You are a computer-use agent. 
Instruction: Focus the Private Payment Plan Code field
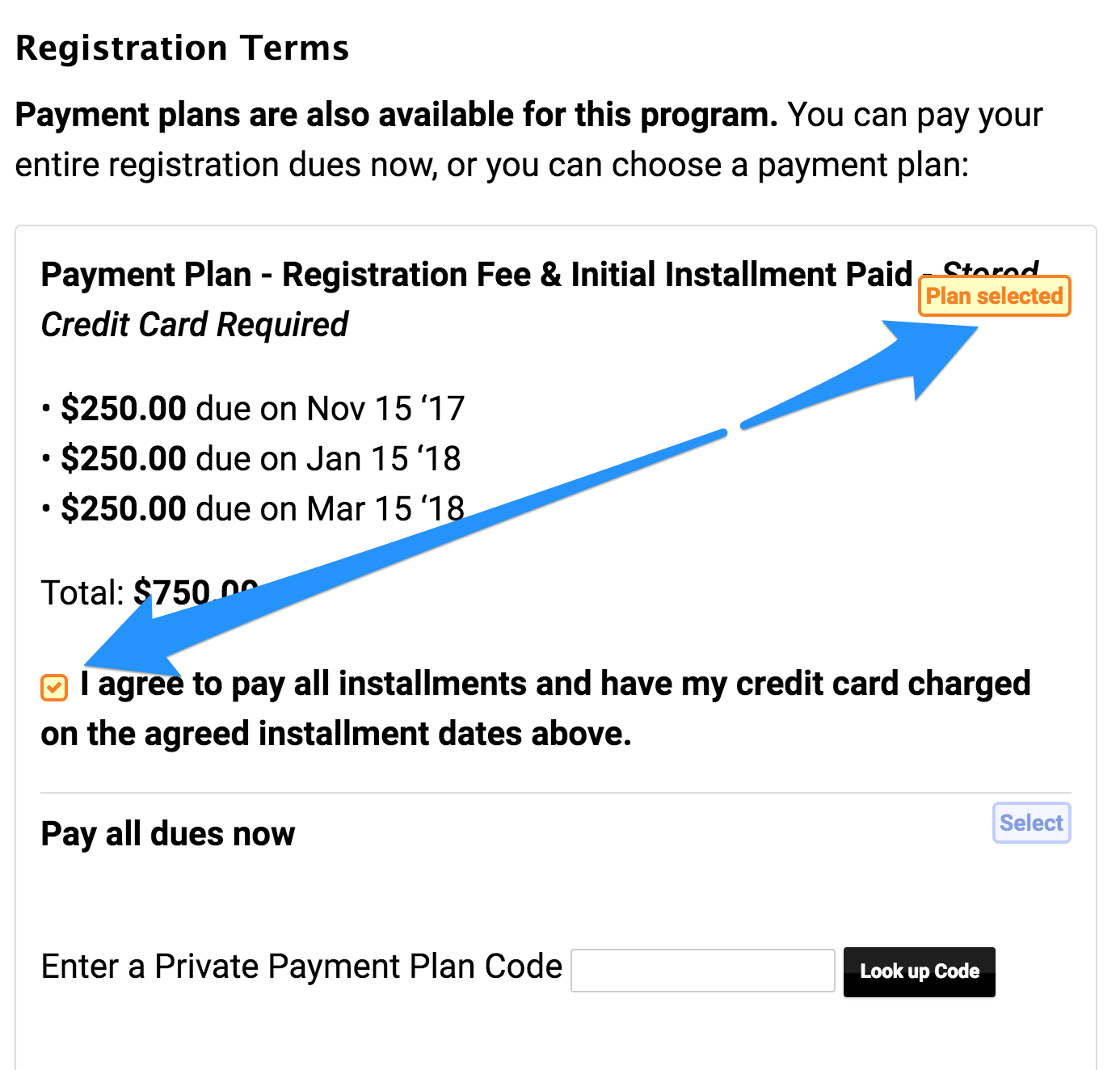click(702, 971)
